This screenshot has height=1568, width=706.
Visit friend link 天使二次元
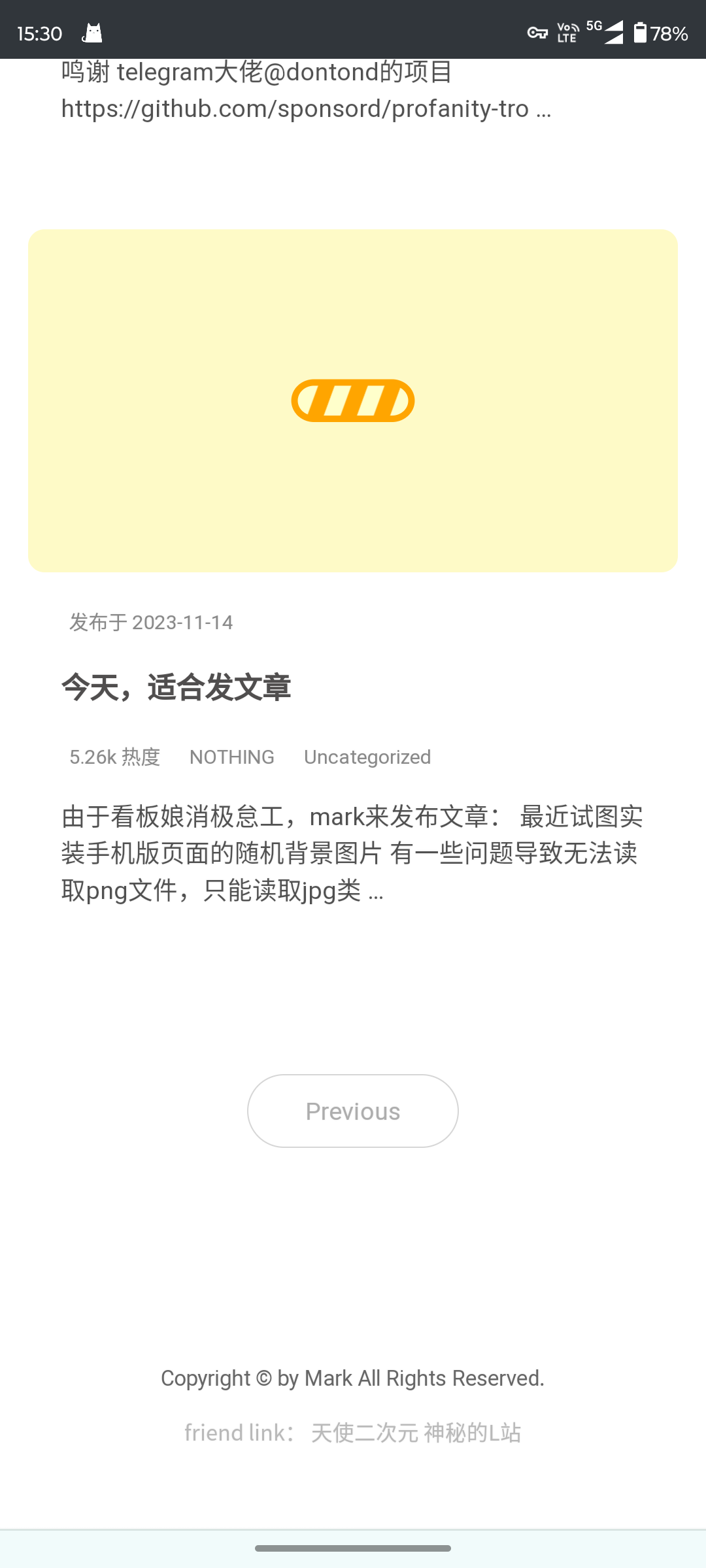coord(365,1433)
